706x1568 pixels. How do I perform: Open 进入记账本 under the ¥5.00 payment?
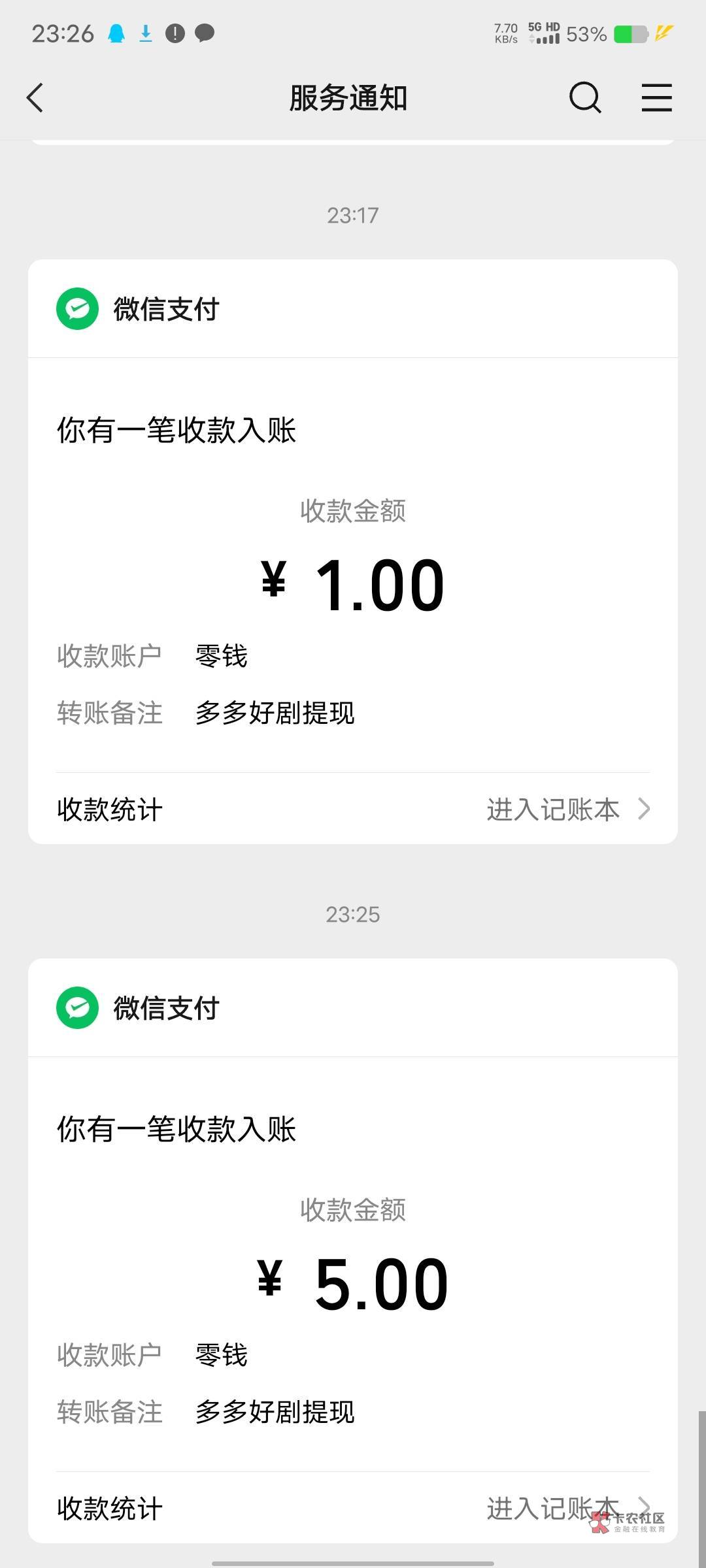566,1509
